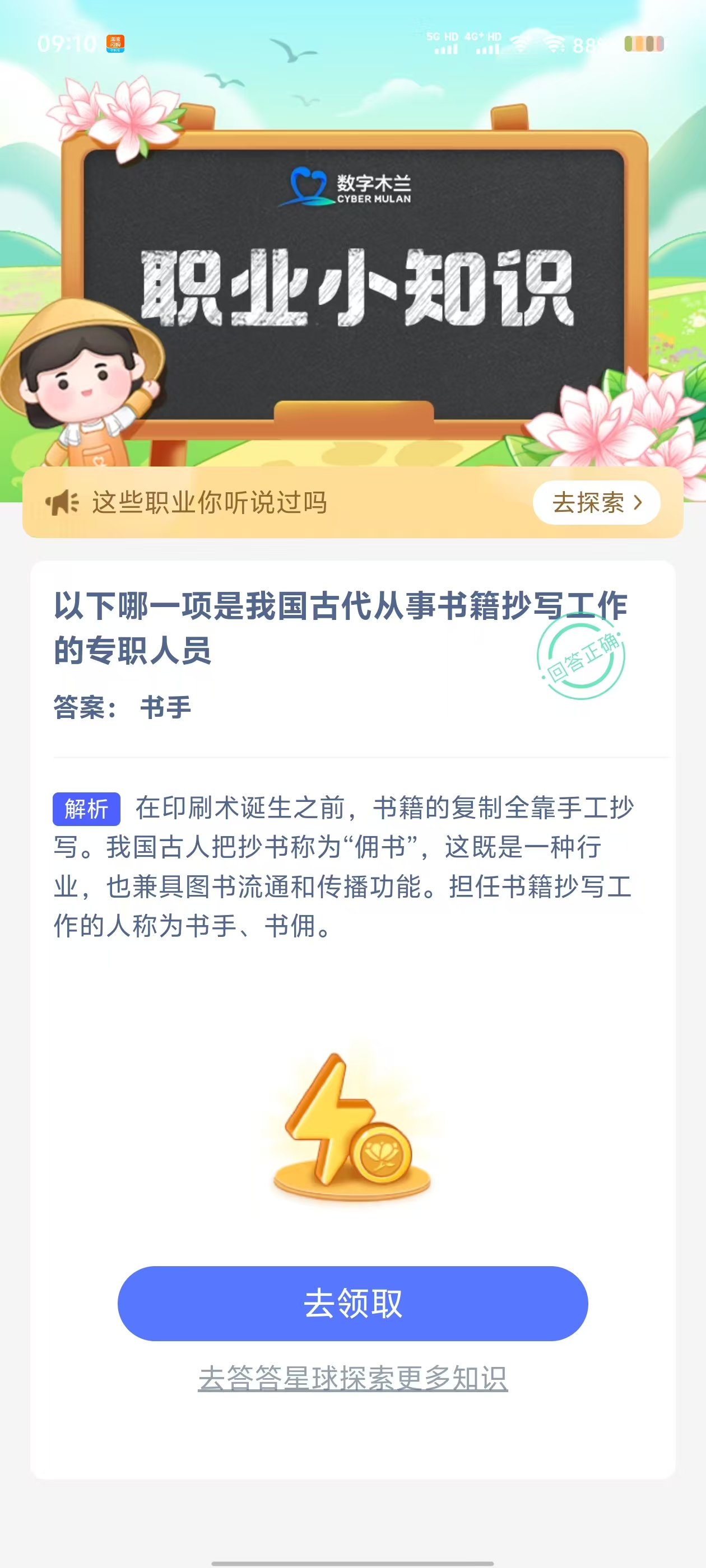This screenshot has height=1568, width=706.
Task: Tap the 去探索 button
Action: click(596, 503)
